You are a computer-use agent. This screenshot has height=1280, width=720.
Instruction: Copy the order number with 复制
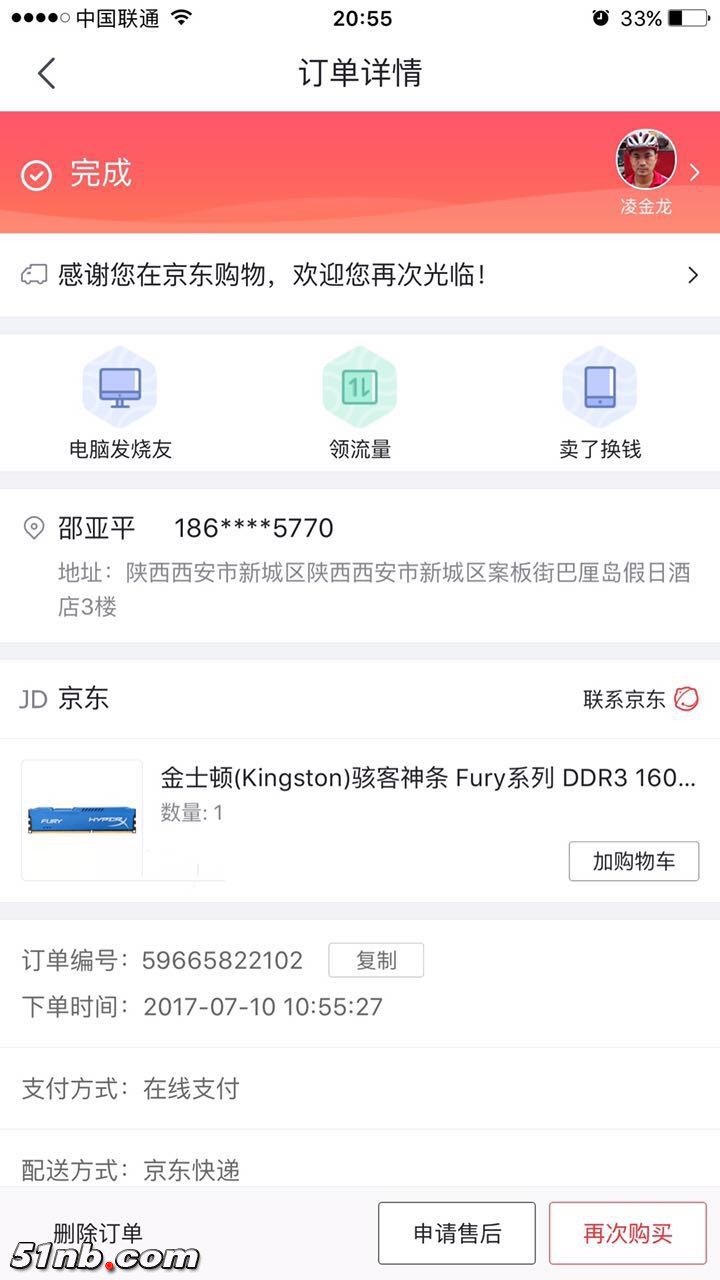pyautogui.click(x=376, y=960)
